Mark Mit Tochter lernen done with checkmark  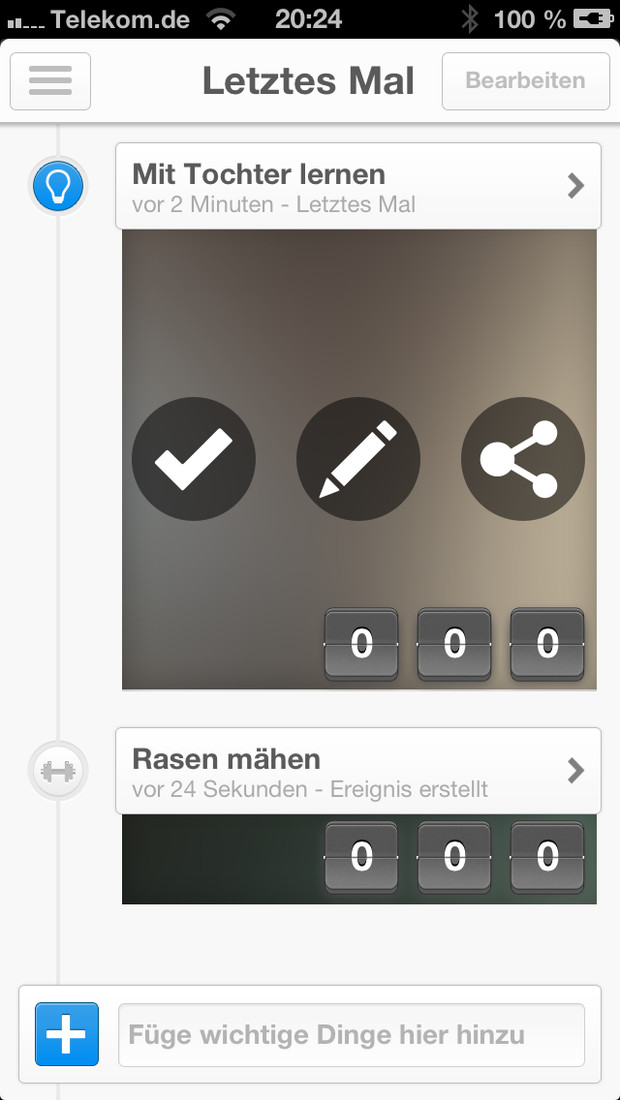(194, 459)
